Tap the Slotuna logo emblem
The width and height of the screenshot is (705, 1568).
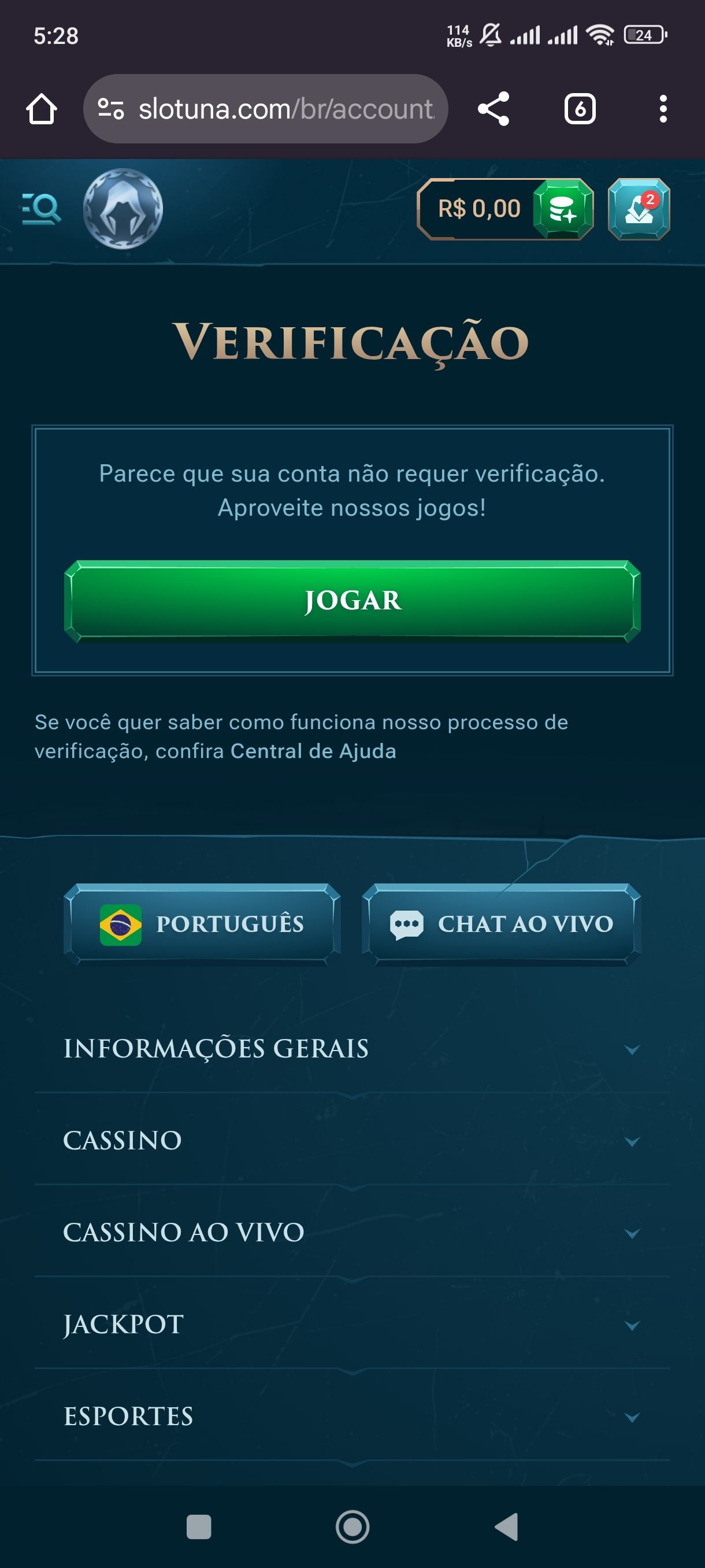click(x=124, y=210)
